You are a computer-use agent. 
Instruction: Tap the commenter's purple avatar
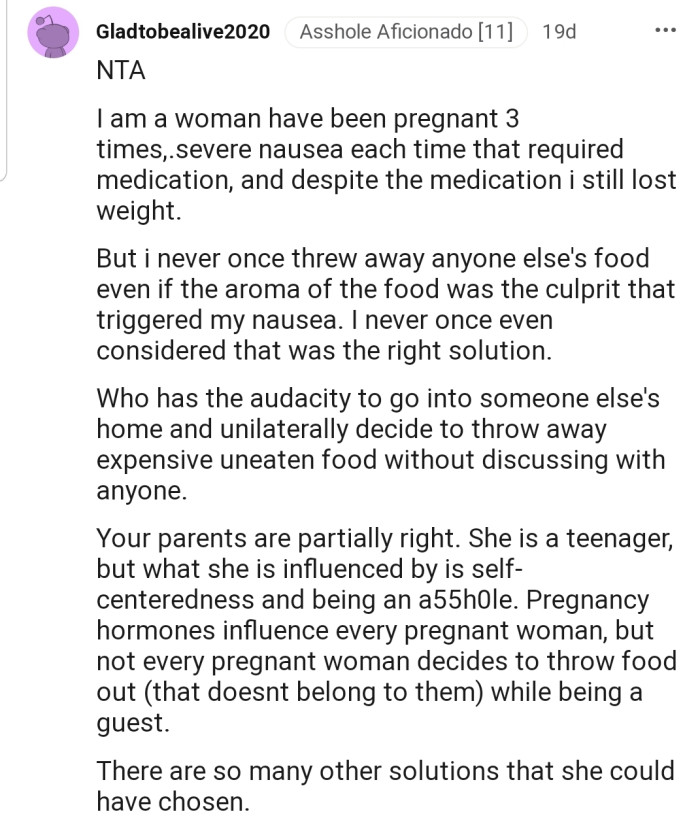pyautogui.click(x=51, y=32)
